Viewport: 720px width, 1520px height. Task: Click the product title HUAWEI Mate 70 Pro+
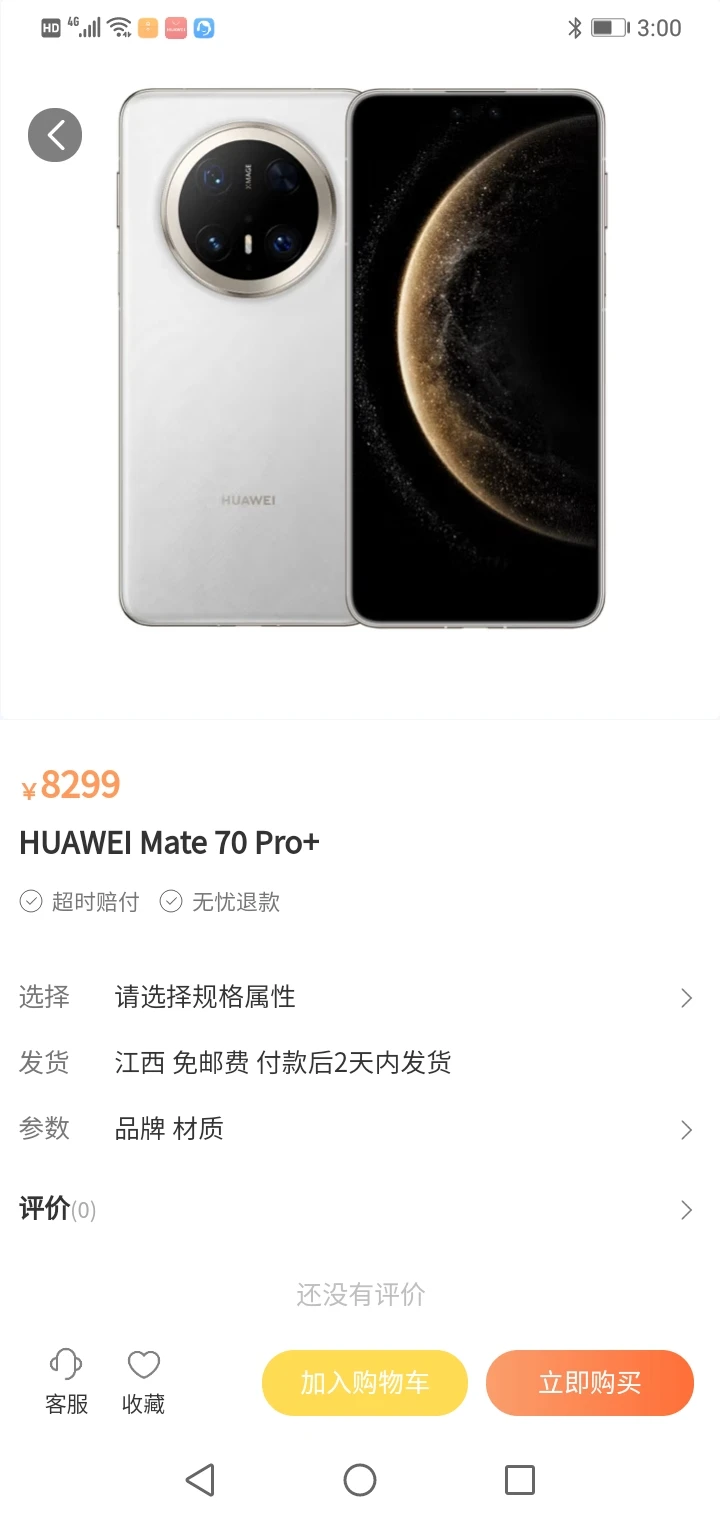168,842
